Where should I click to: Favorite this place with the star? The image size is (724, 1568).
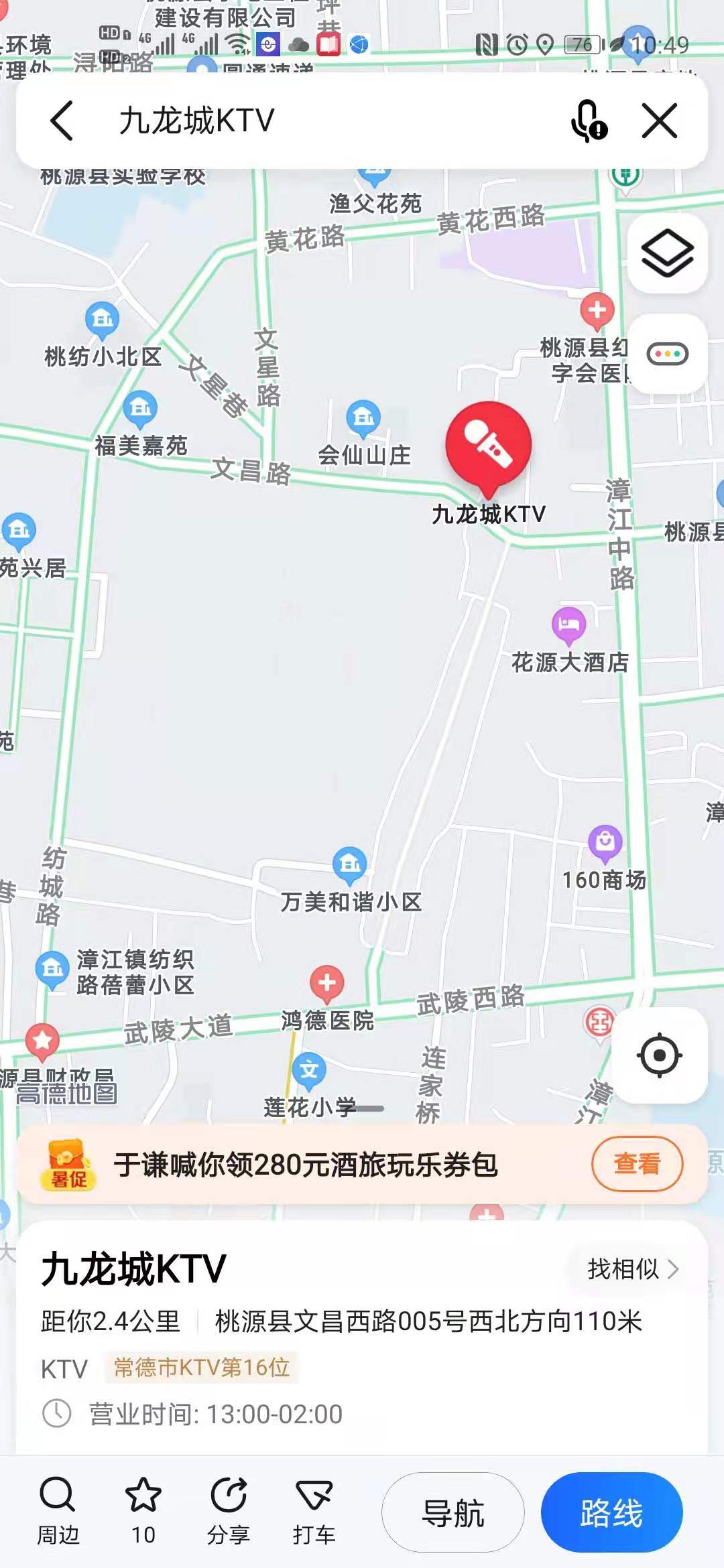(x=143, y=1511)
